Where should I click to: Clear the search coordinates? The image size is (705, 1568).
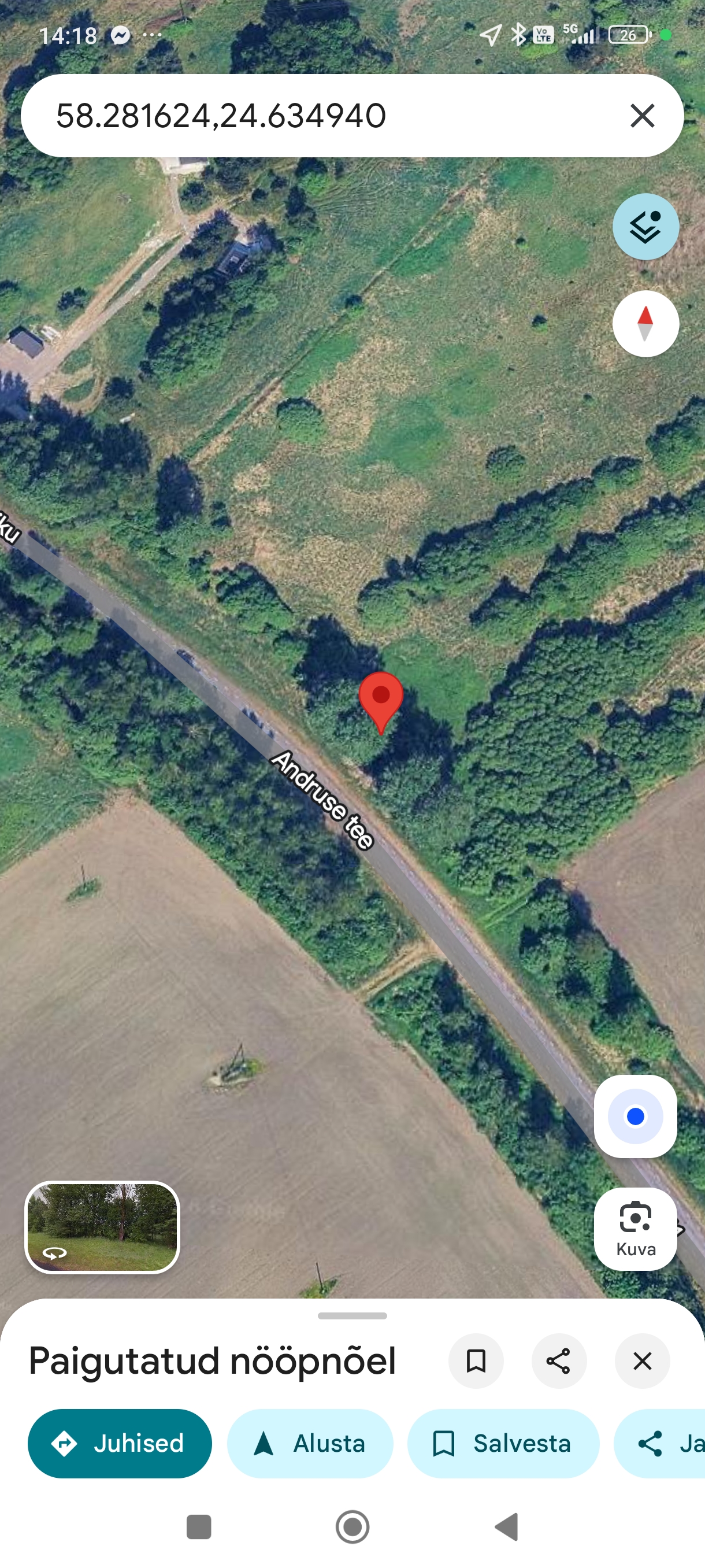pos(642,116)
